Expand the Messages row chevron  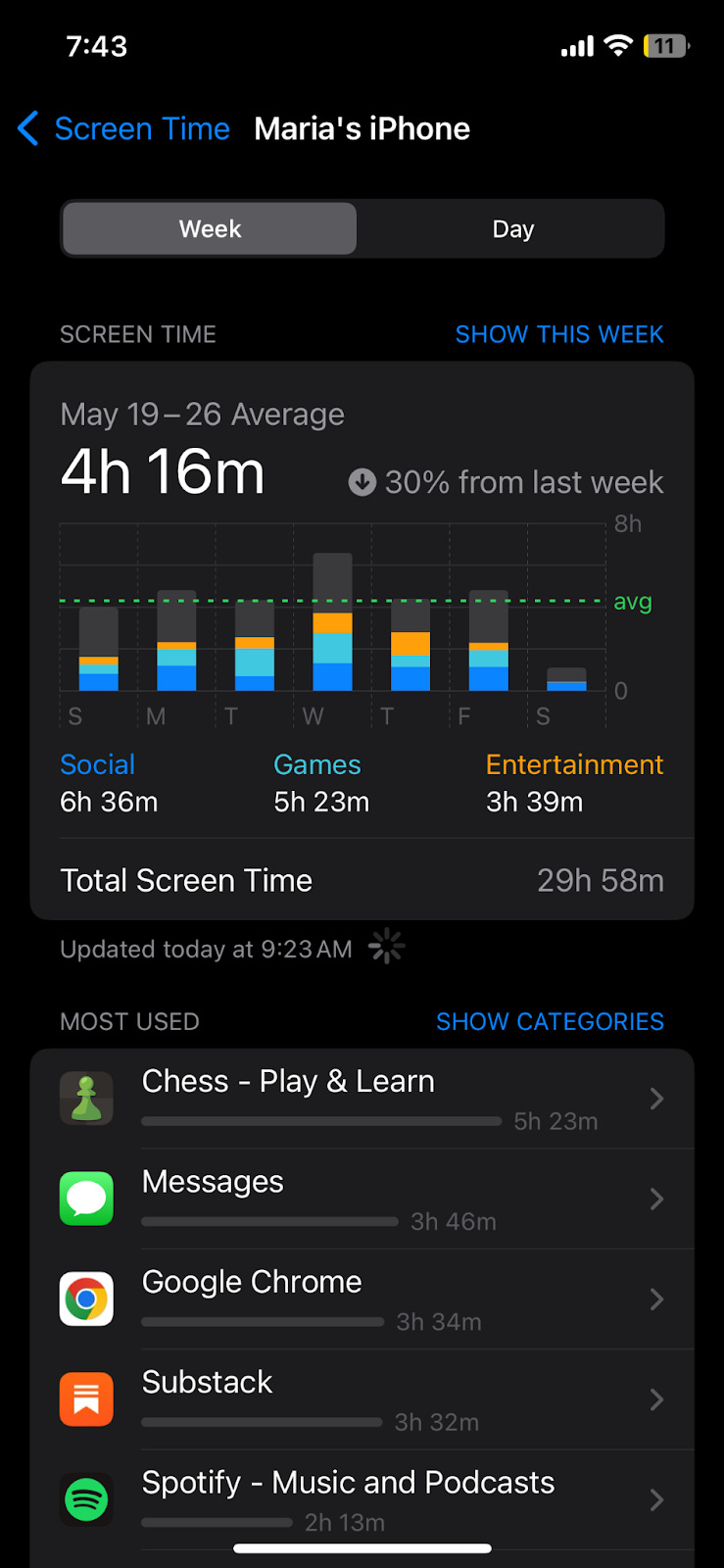(x=655, y=1199)
